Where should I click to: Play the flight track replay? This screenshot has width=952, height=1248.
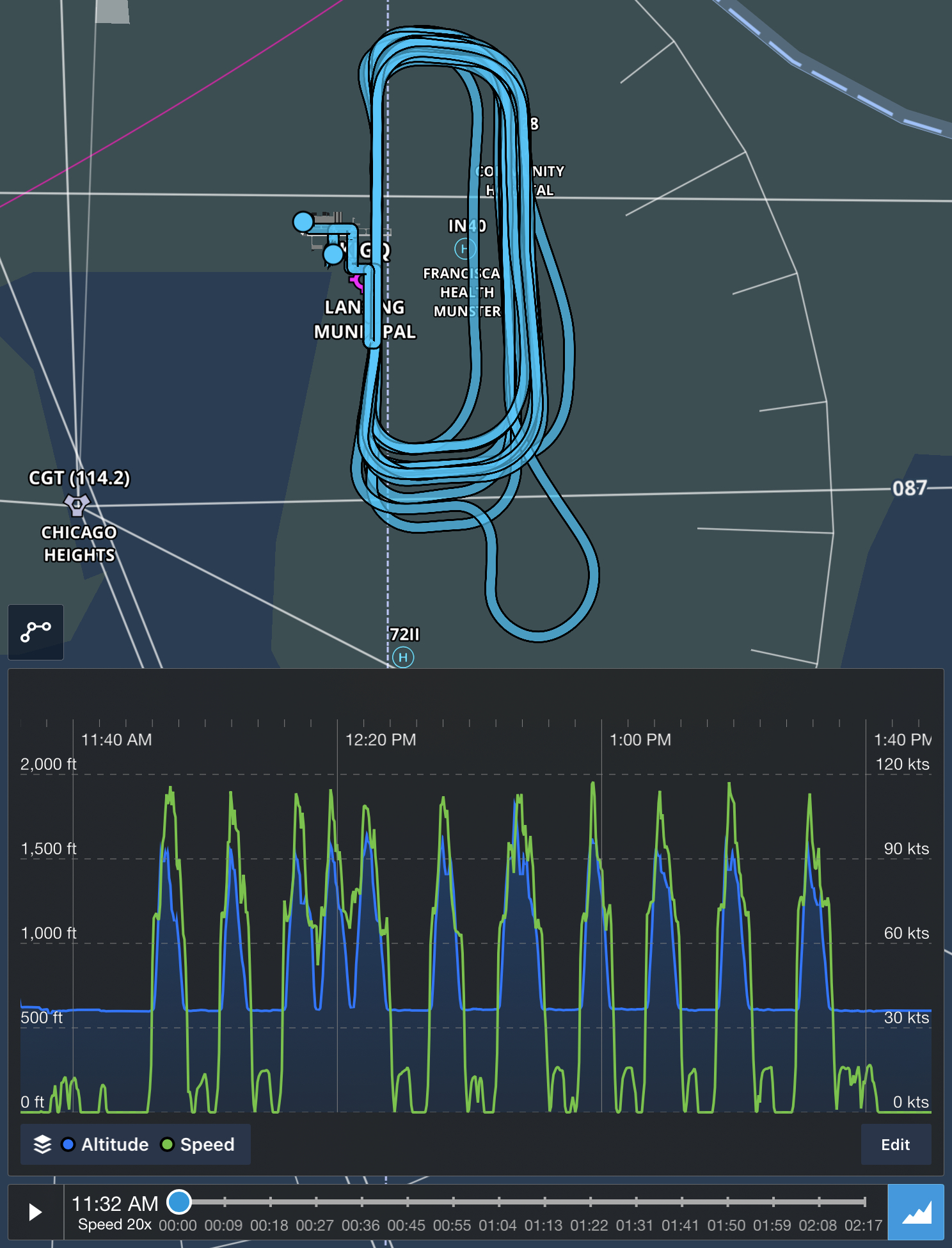(35, 1212)
